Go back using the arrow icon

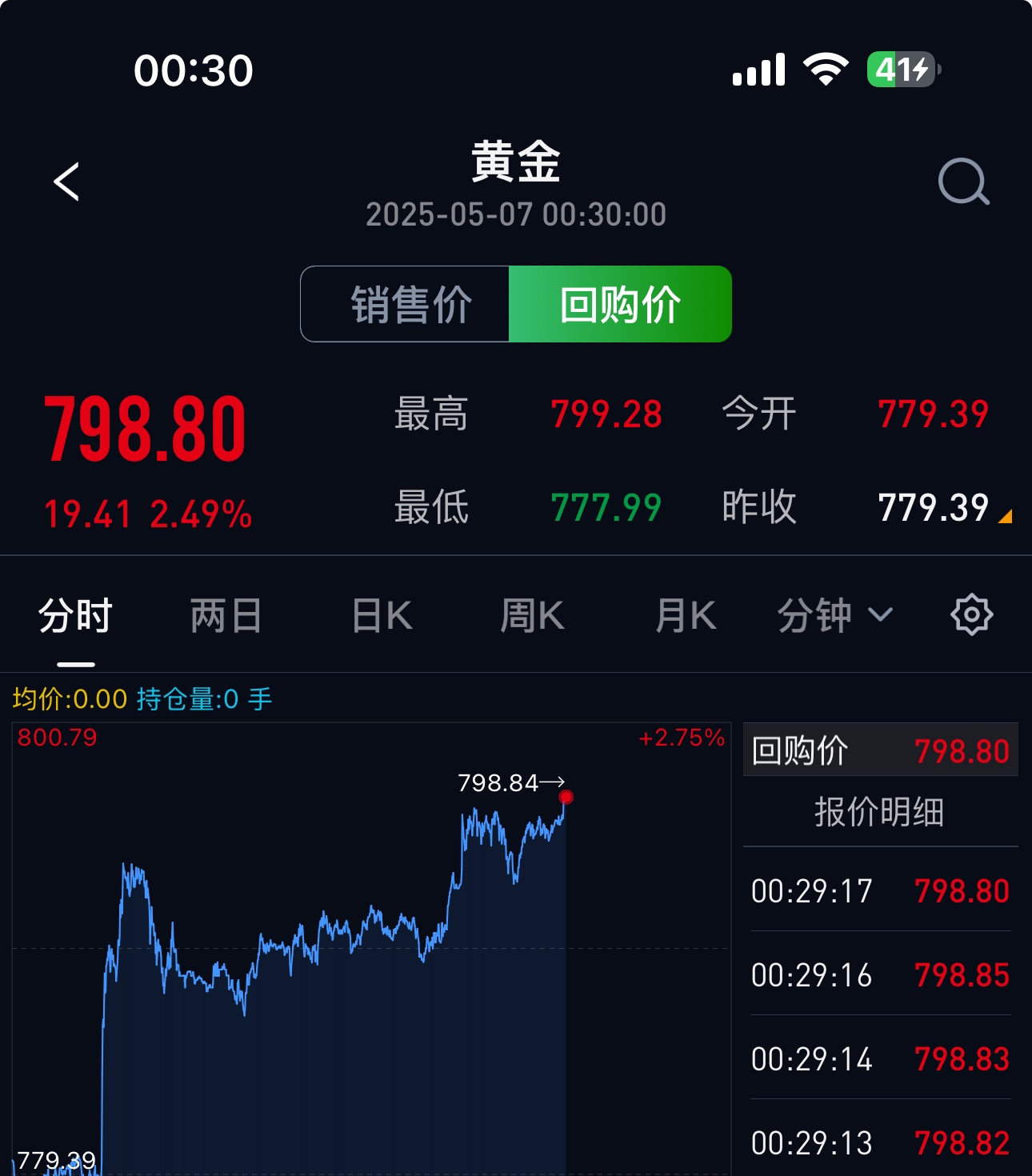pyautogui.click(x=67, y=182)
